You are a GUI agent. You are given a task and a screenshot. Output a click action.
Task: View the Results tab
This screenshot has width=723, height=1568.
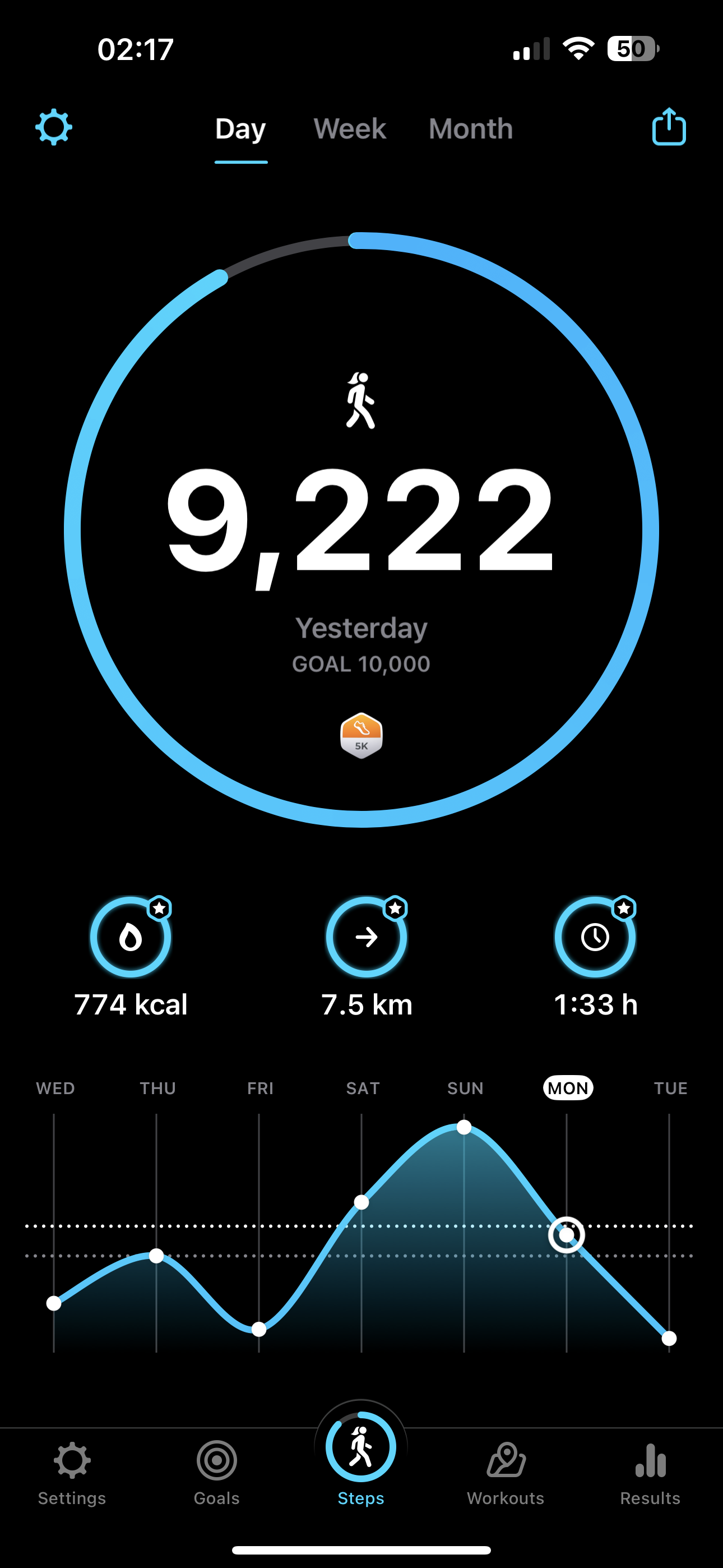click(x=650, y=1473)
